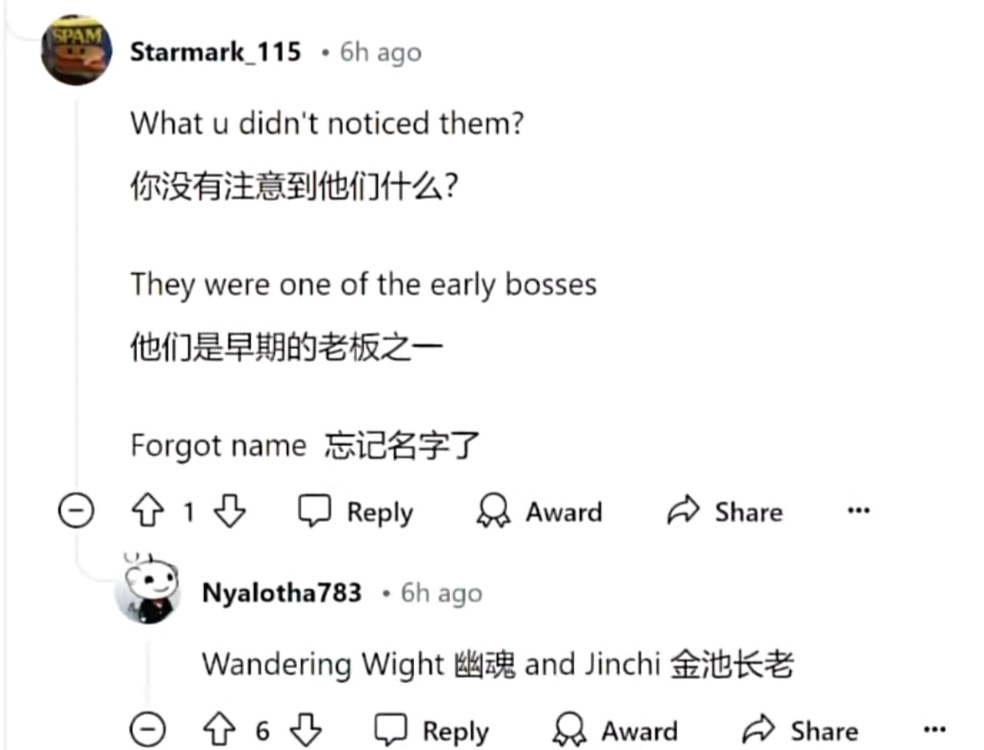Open Starmark_115's profile avatar
The width and height of the screenshot is (984, 750).
(x=76, y=50)
